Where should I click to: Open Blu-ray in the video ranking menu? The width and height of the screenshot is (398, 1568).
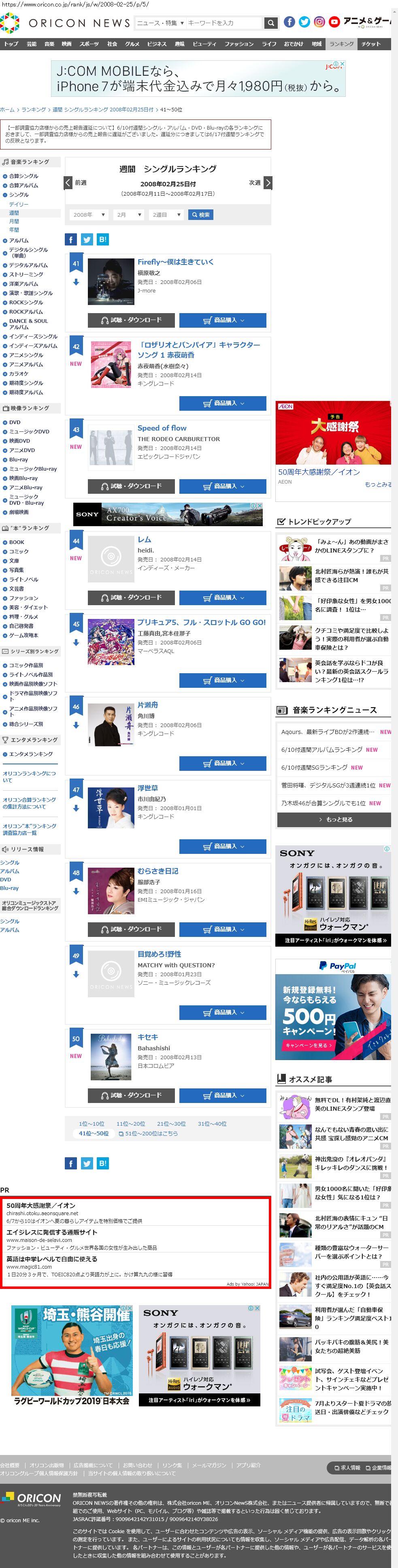pyautogui.click(x=18, y=460)
